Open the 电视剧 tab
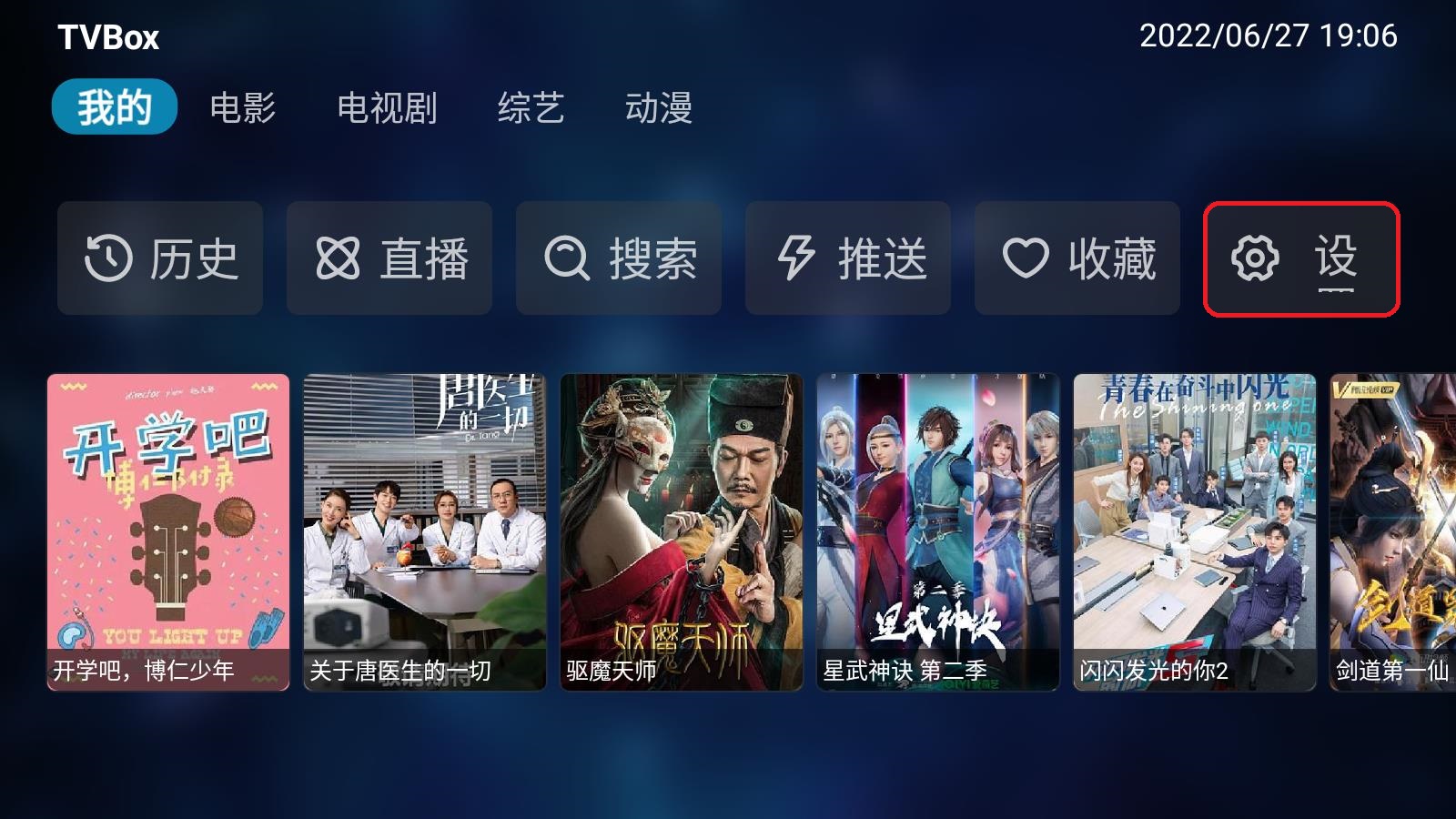 387,107
